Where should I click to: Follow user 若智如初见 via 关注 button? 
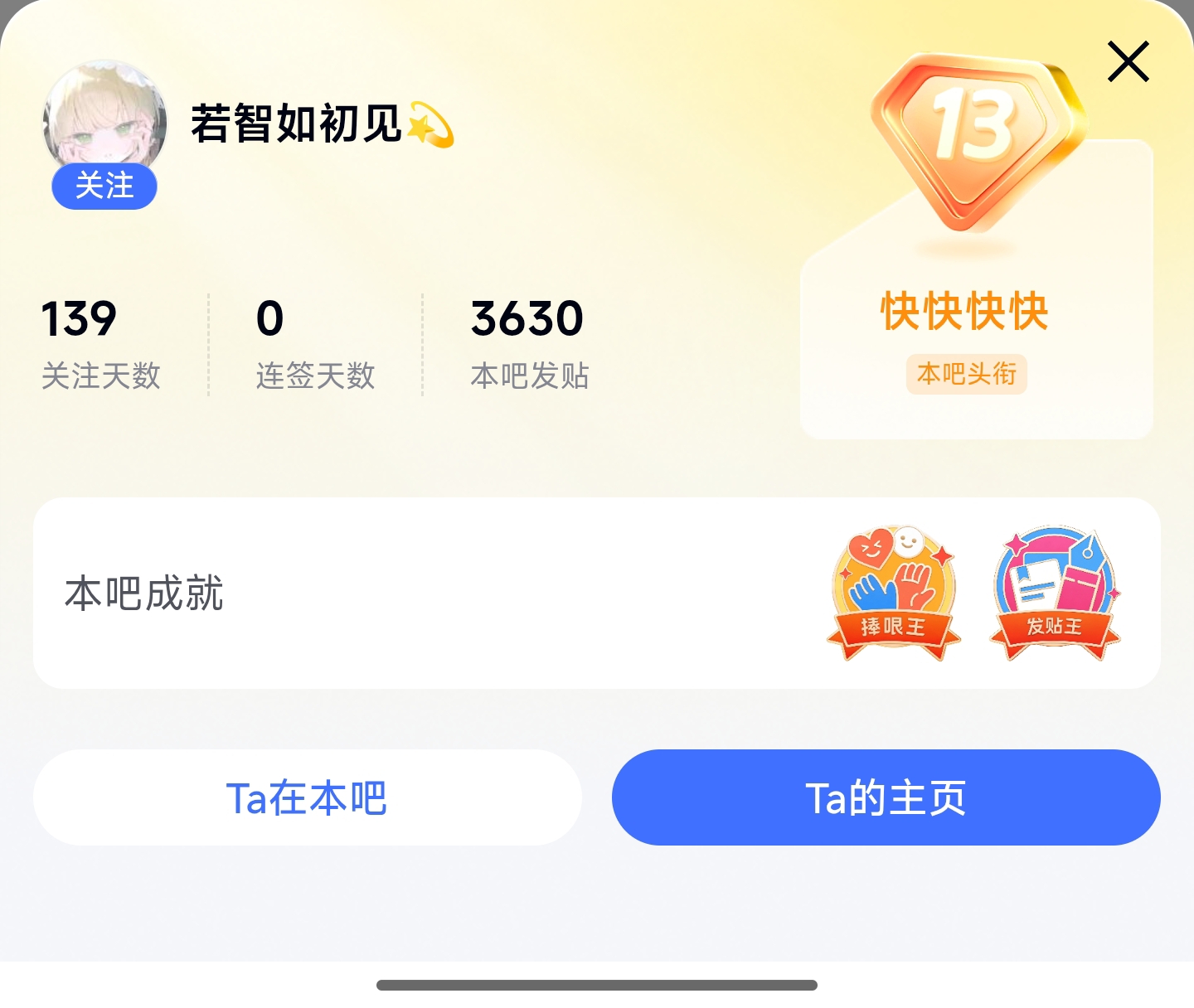pos(104,186)
